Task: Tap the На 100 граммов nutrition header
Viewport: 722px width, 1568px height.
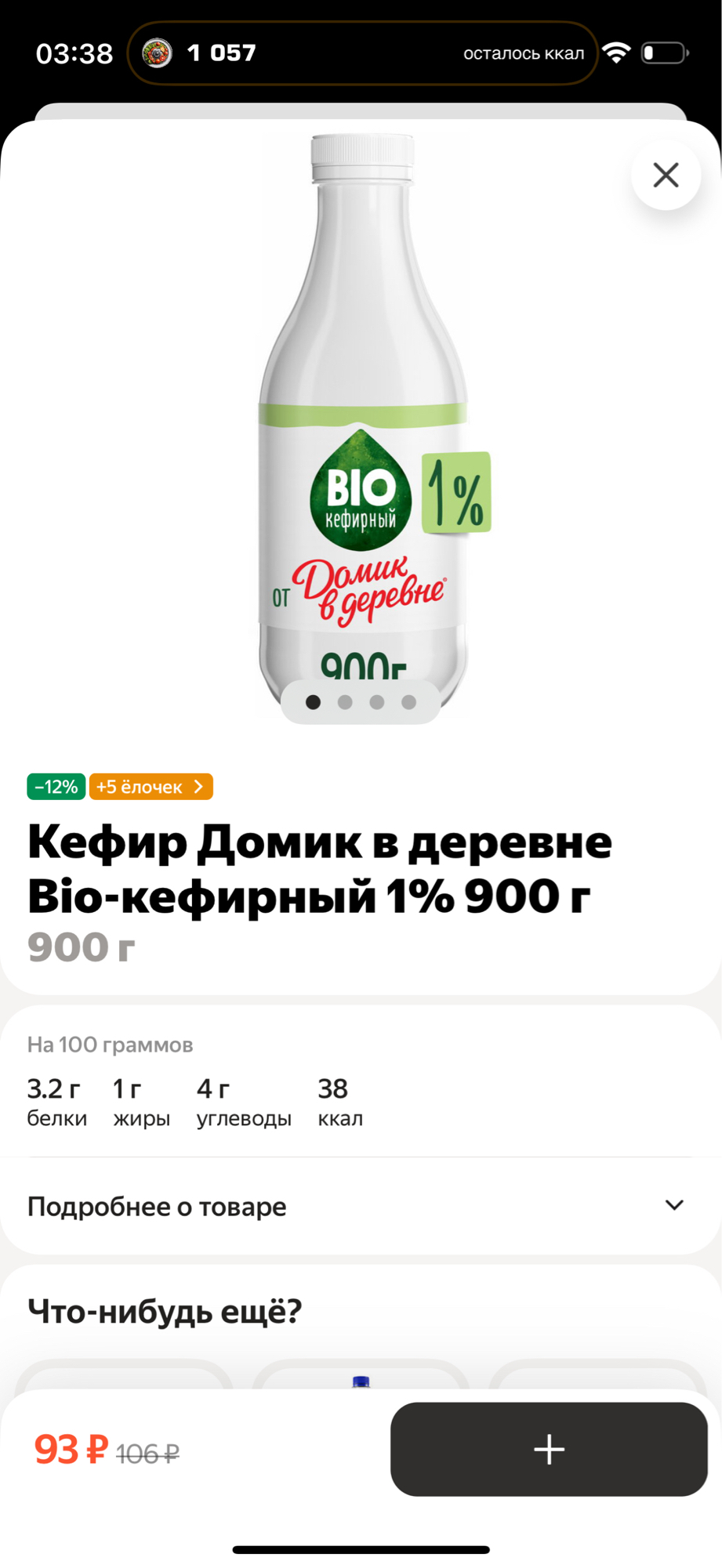Action: pos(109,1045)
